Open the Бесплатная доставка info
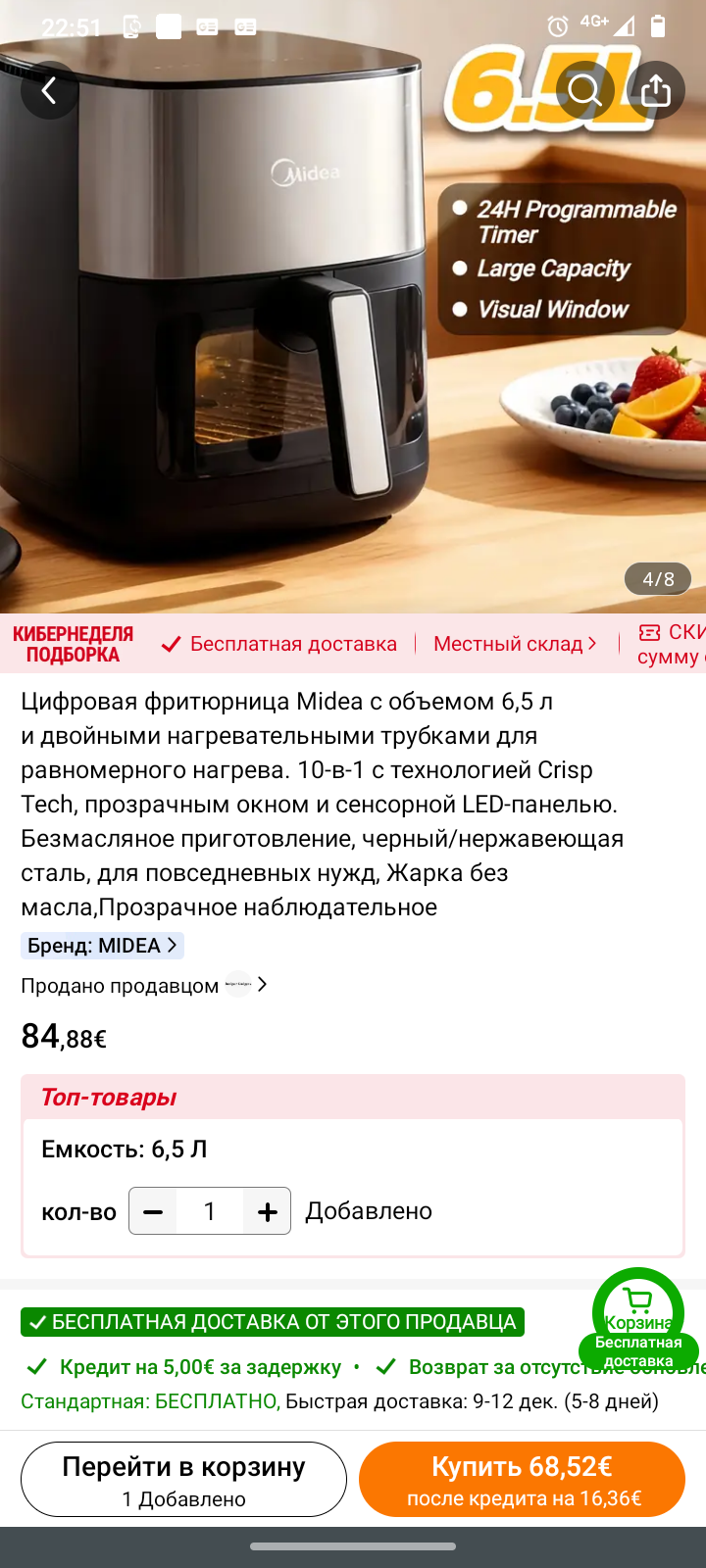Viewport: 706px width, 1568px height. coord(280,644)
